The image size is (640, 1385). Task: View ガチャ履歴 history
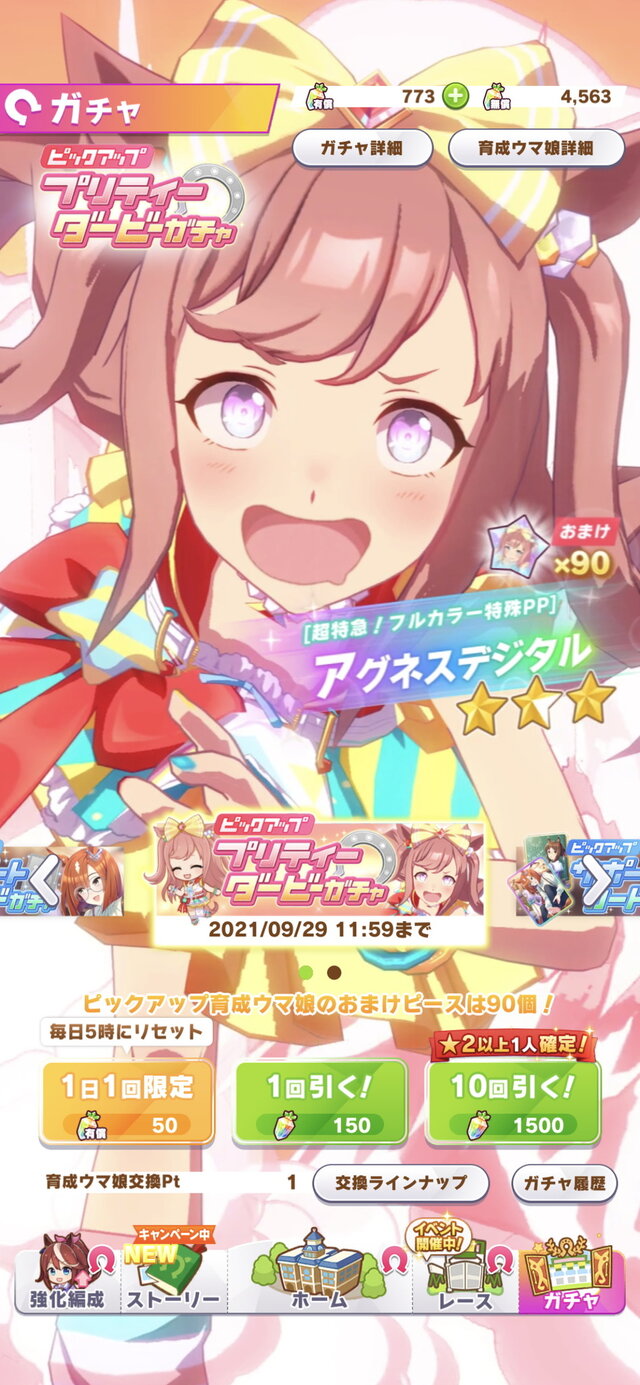click(x=564, y=1182)
